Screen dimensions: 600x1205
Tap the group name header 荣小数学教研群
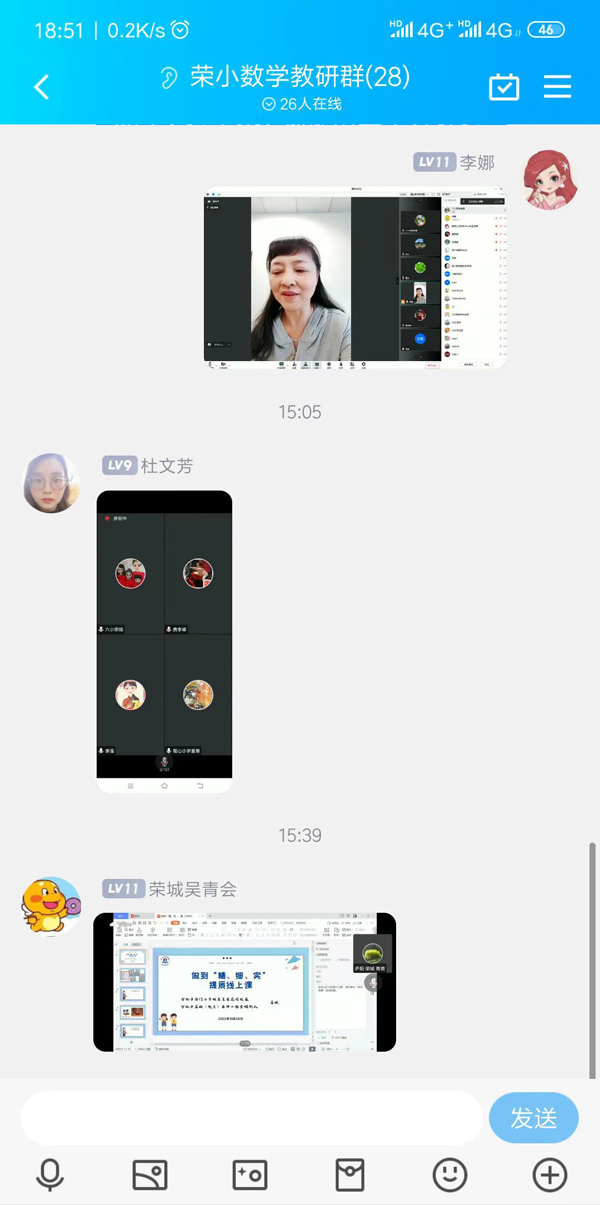coord(299,77)
